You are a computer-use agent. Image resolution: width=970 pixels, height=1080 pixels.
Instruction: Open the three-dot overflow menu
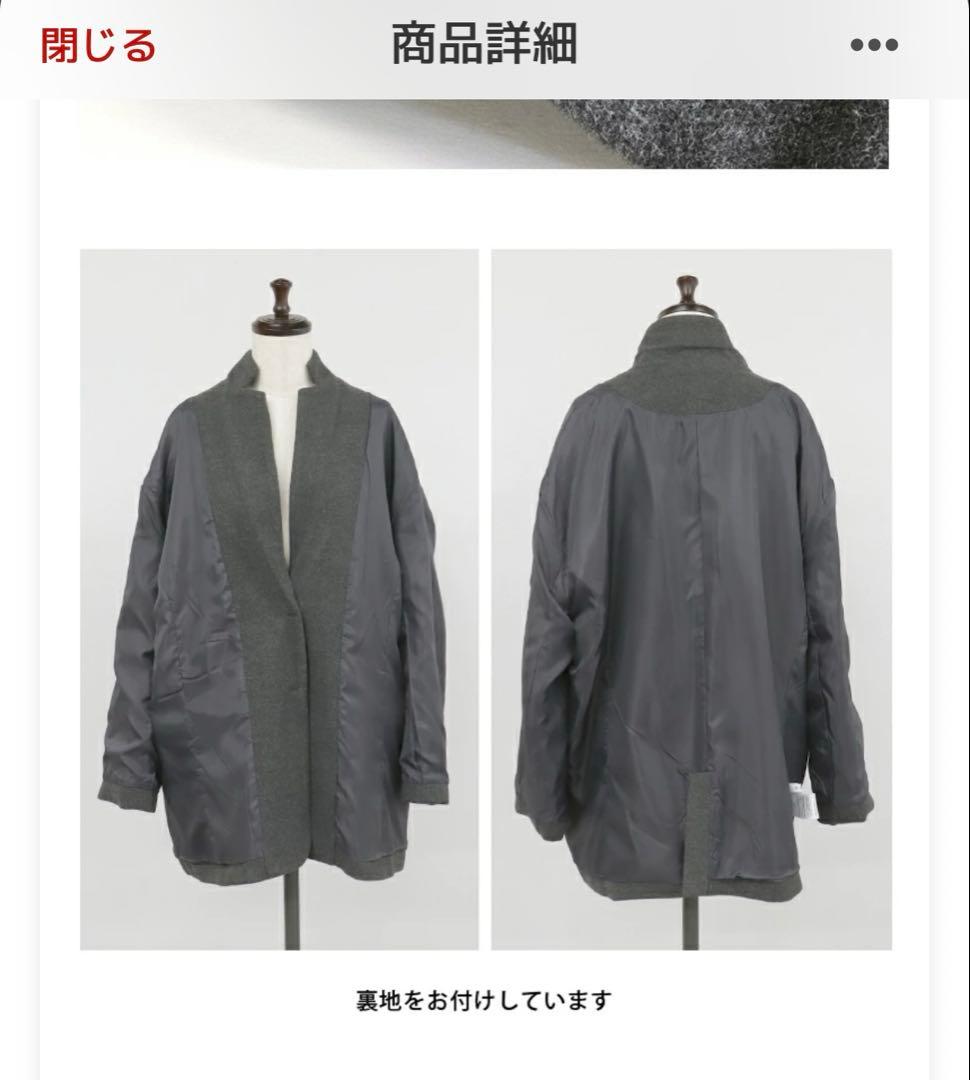(x=874, y=45)
